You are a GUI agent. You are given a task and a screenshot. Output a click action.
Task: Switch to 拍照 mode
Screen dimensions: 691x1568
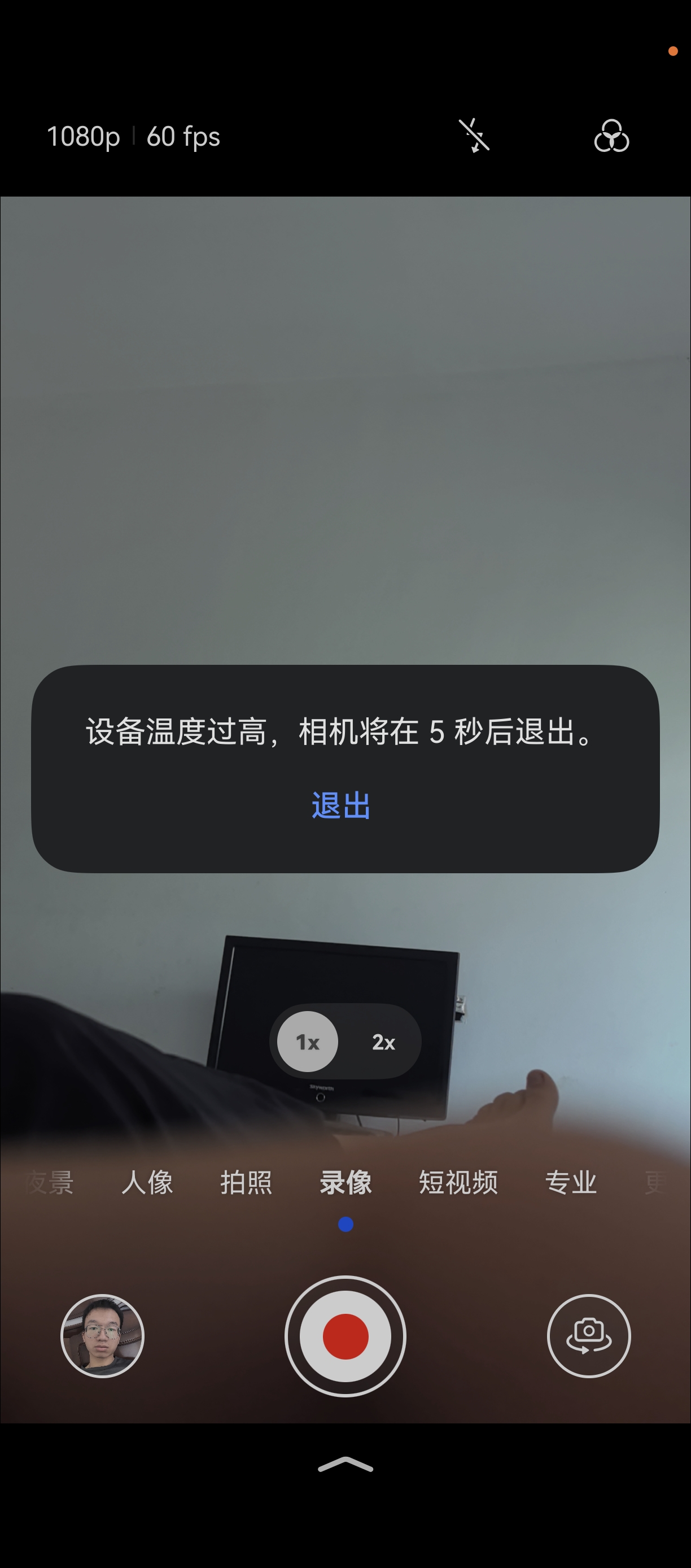click(x=246, y=1182)
